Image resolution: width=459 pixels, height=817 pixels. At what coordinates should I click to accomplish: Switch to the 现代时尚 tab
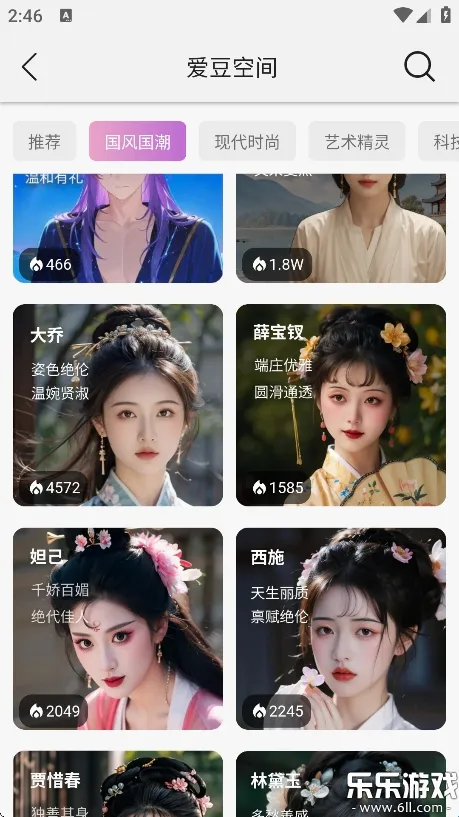[247, 141]
